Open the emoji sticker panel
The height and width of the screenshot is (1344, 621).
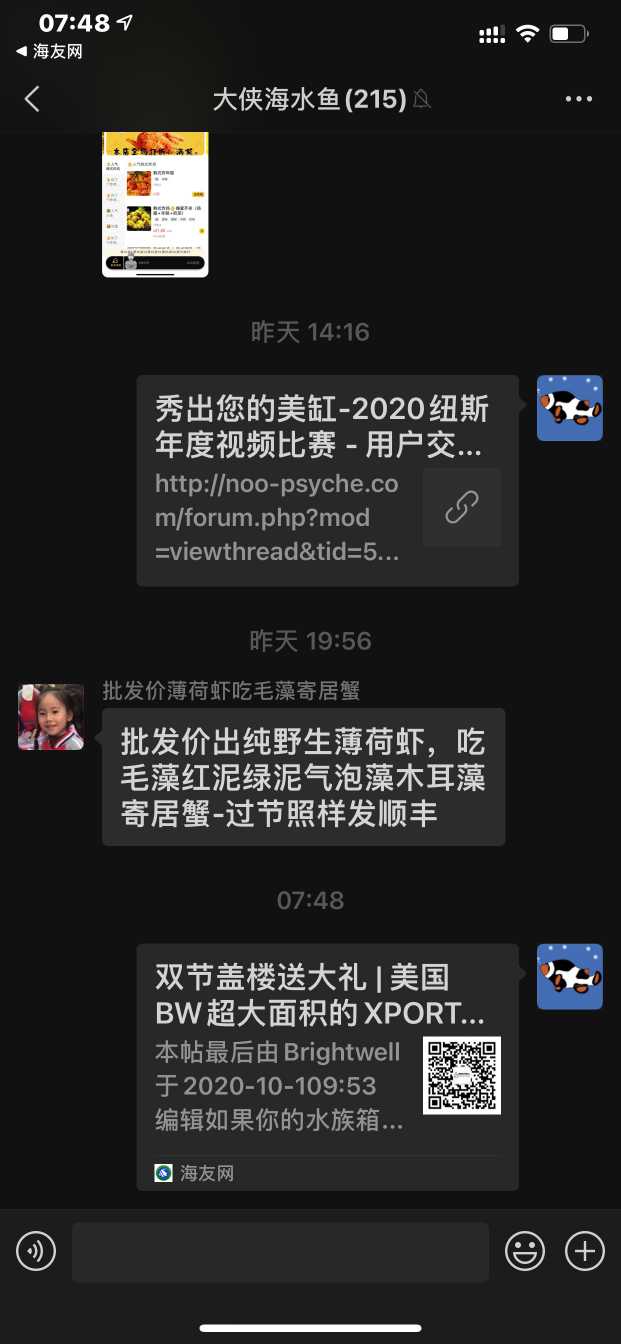click(524, 1251)
